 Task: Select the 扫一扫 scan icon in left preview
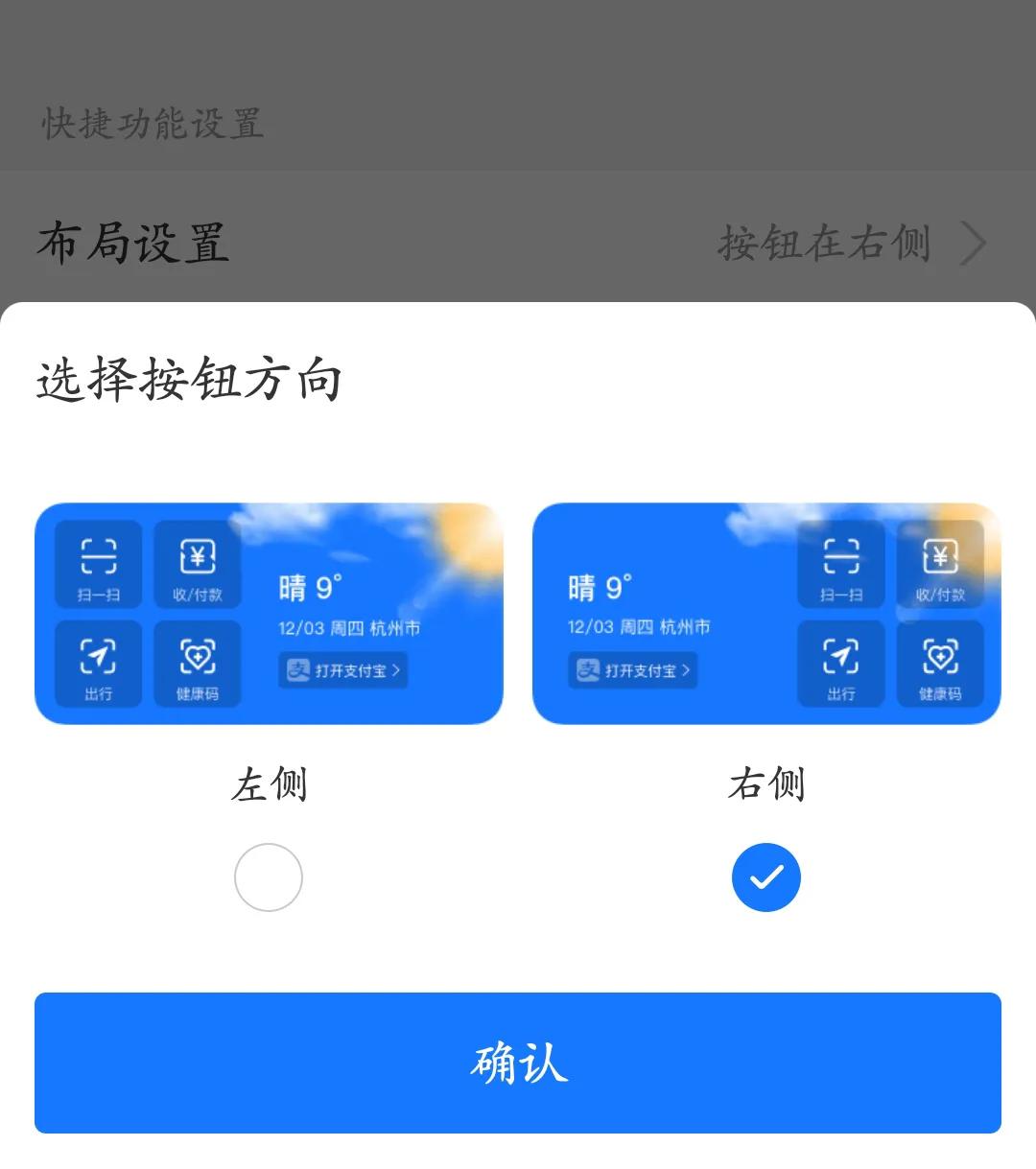[97, 564]
